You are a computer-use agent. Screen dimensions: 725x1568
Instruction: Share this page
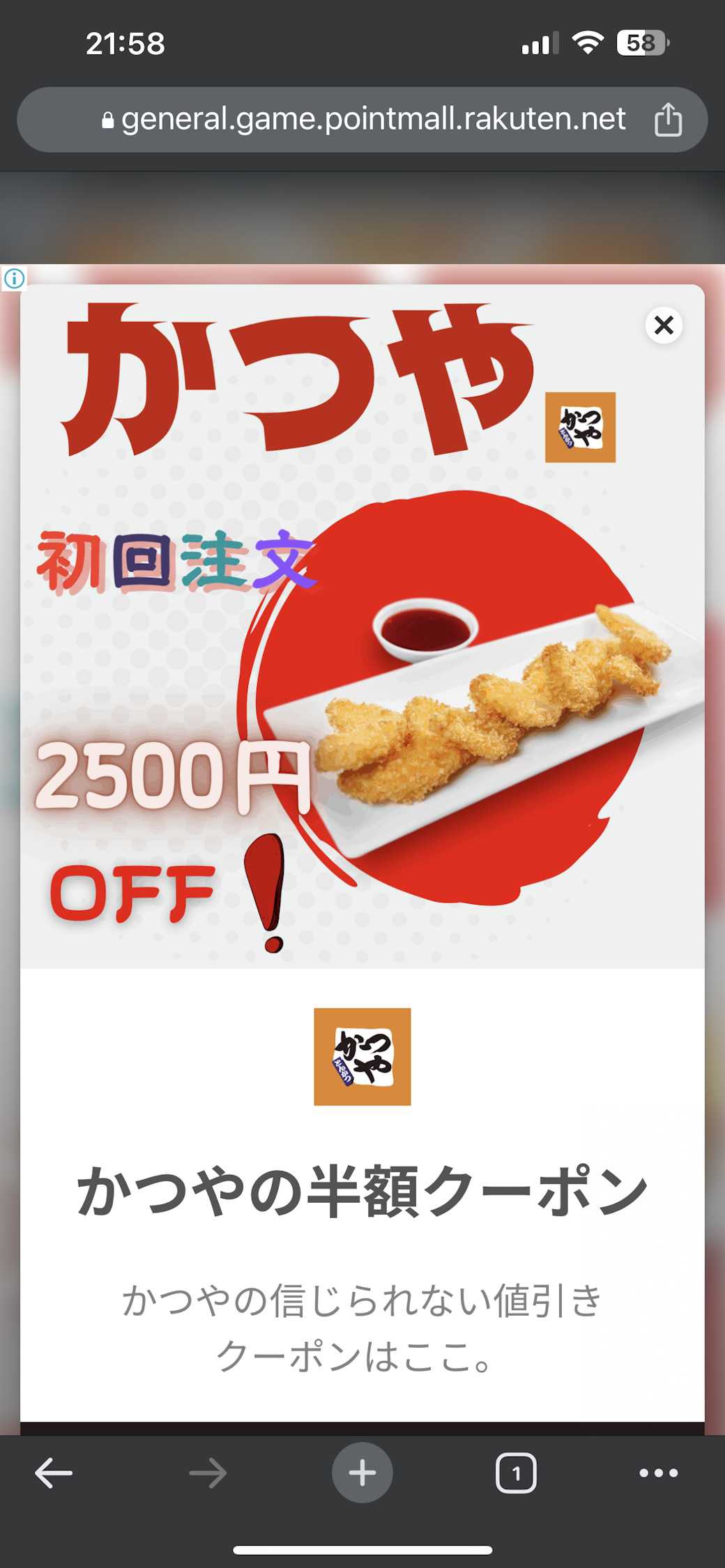tap(668, 119)
